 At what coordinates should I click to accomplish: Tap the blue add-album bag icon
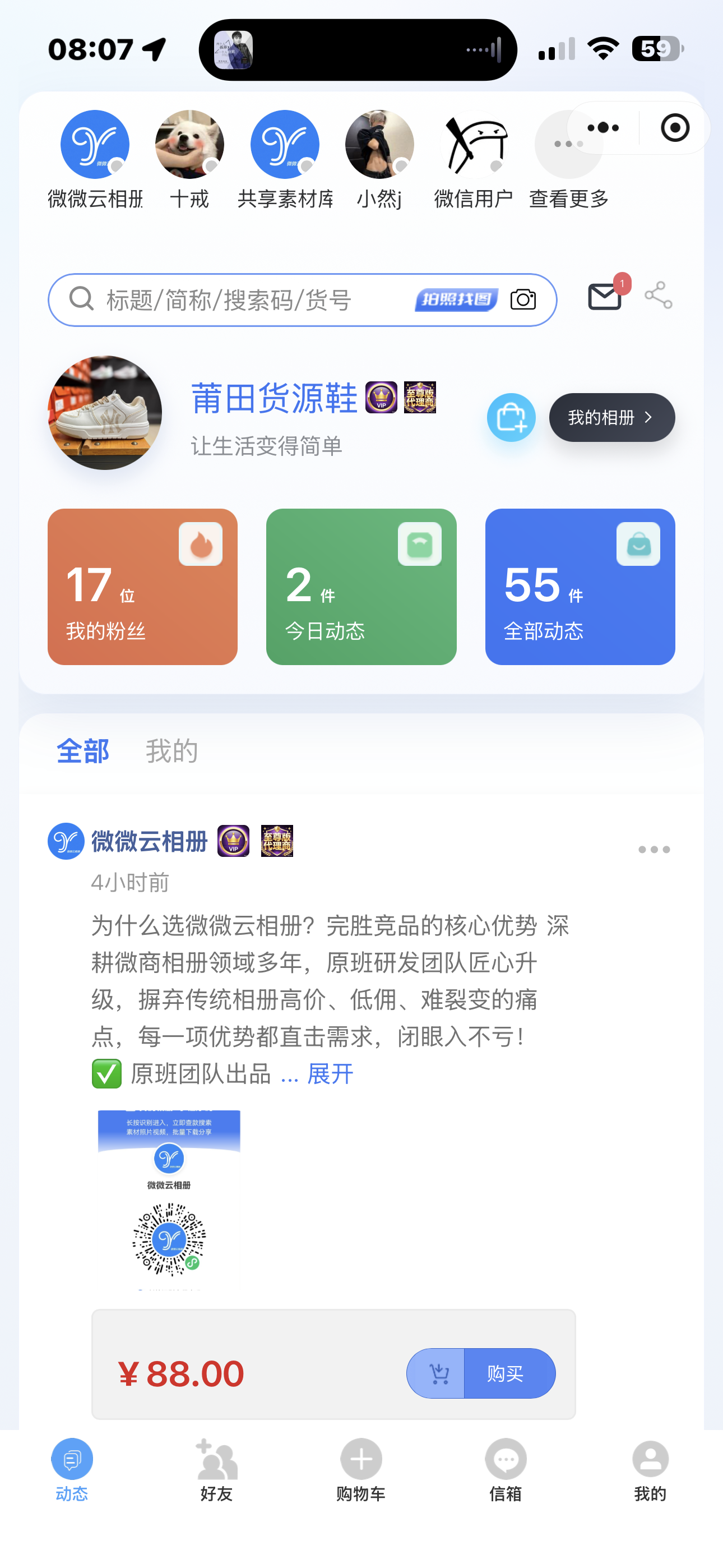(512, 418)
